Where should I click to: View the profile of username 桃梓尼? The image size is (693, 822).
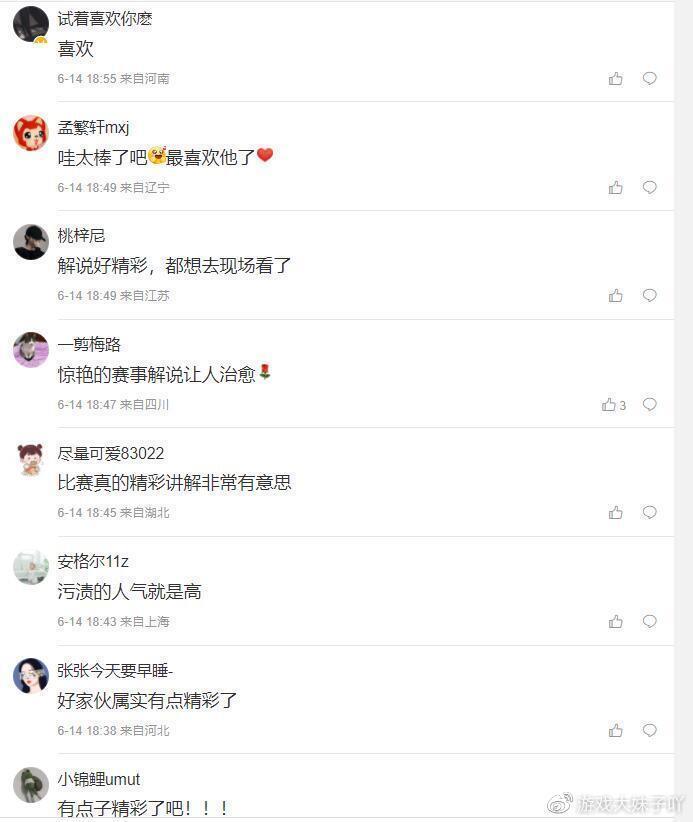point(81,236)
